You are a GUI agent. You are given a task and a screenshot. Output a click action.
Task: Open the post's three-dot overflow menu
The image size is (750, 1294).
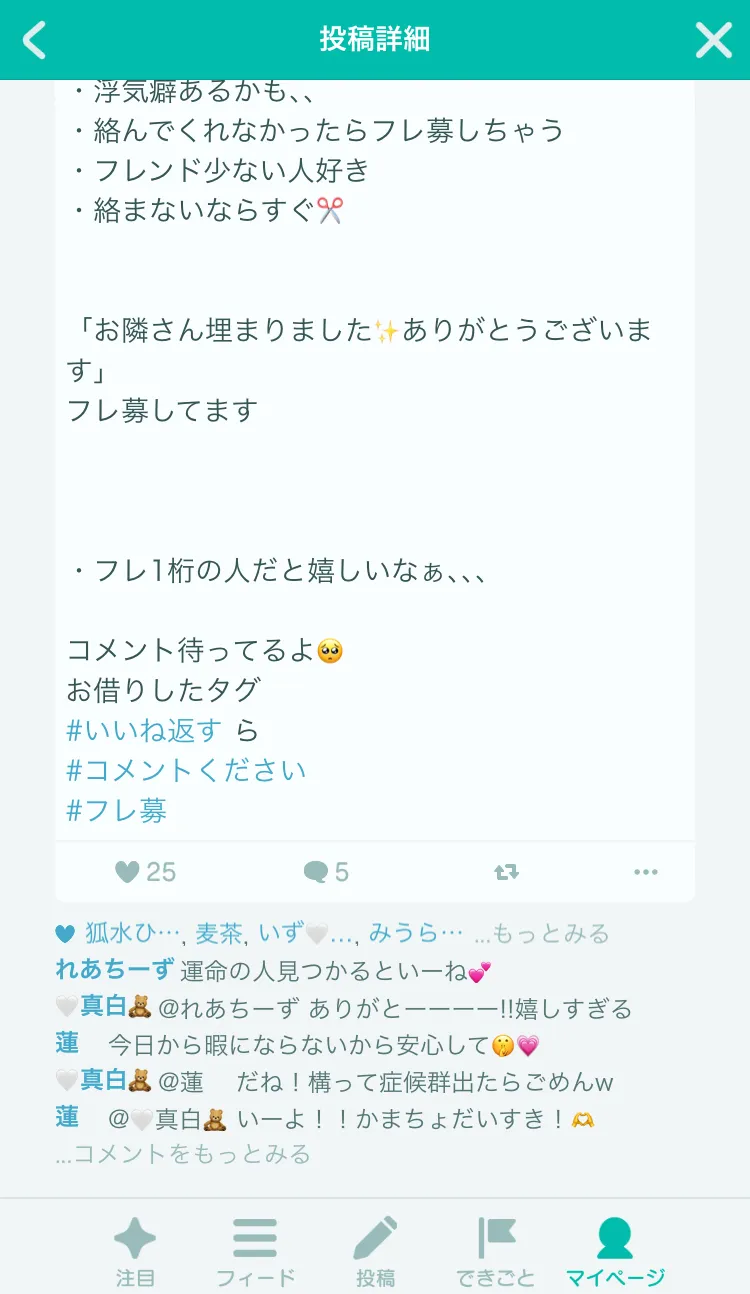(x=646, y=872)
